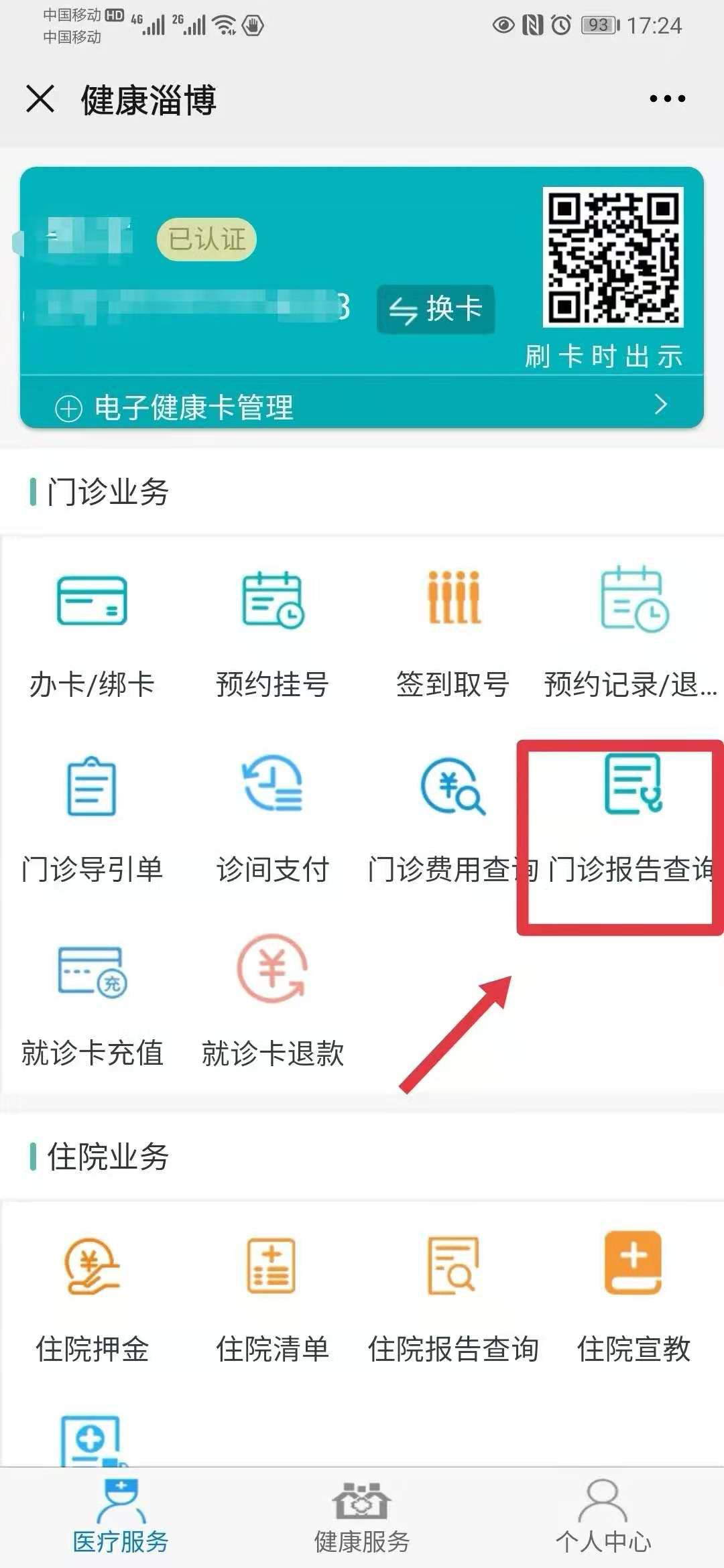Image resolution: width=724 pixels, height=1568 pixels.
Task: Open 办卡/绑卡 service
Action: pos(92,630)
